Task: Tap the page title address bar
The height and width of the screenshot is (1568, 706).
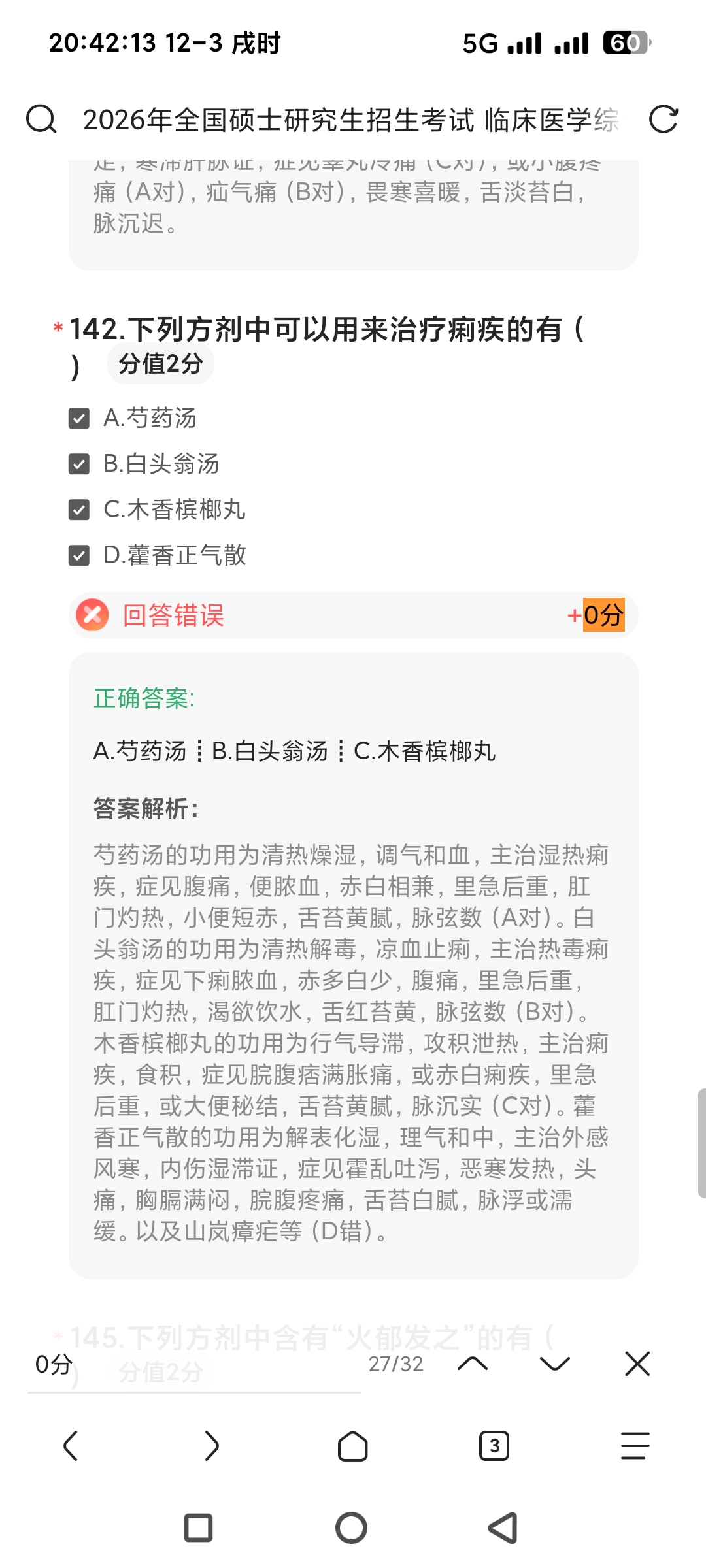Action: point(350,120)
